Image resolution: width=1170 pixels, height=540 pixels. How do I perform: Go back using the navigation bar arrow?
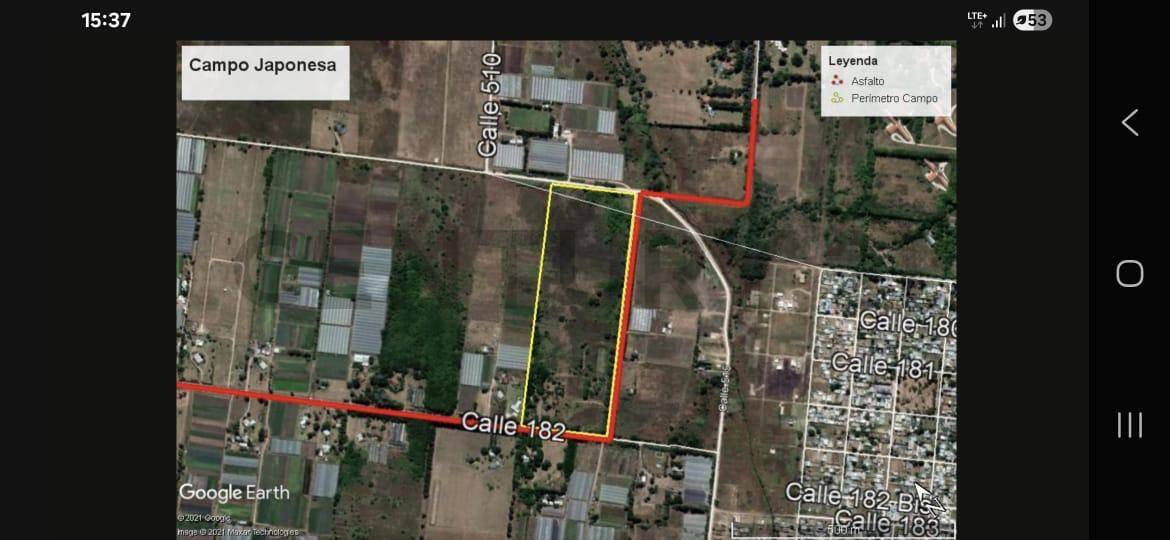[1129, 123]
